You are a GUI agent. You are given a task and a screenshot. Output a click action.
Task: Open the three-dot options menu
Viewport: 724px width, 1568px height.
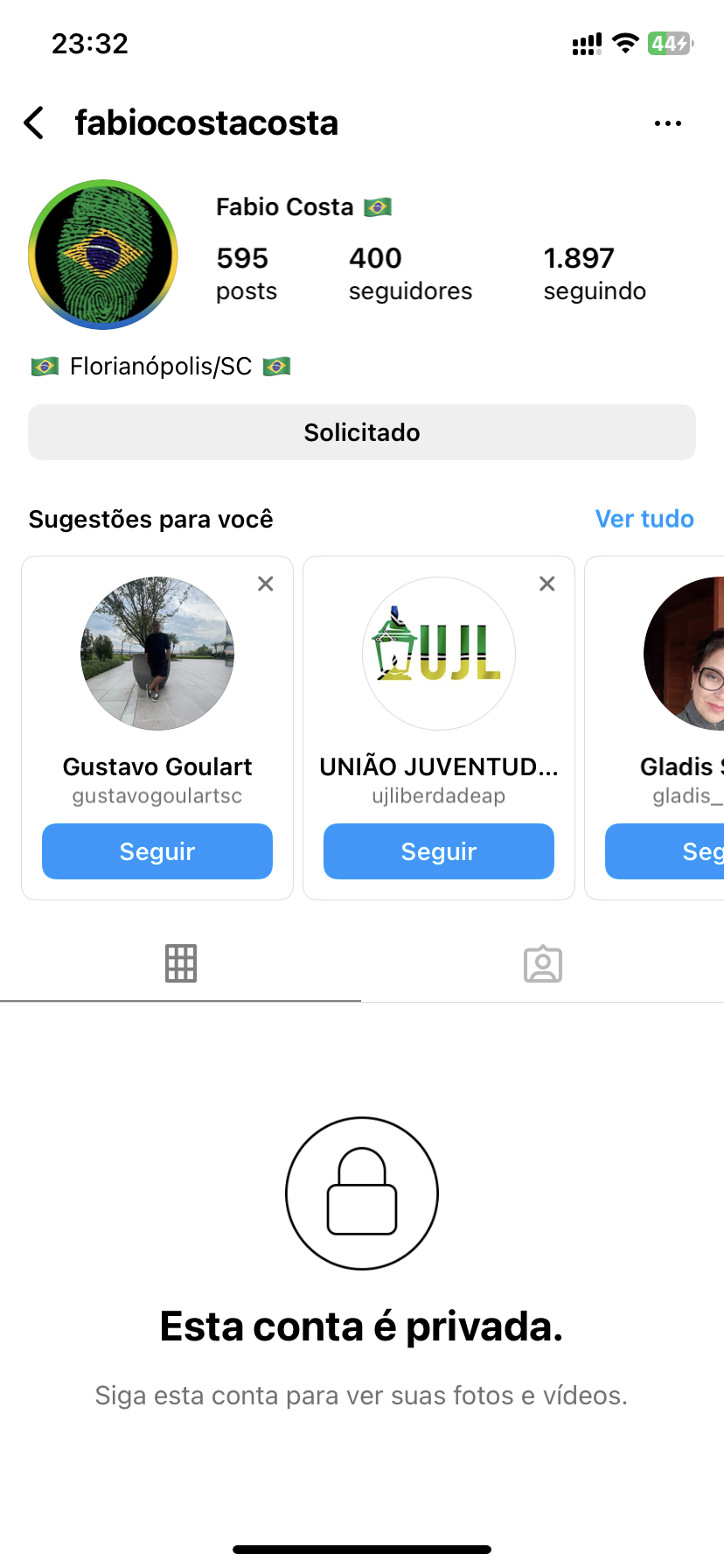pyautogui.click(x=668, y=123)
